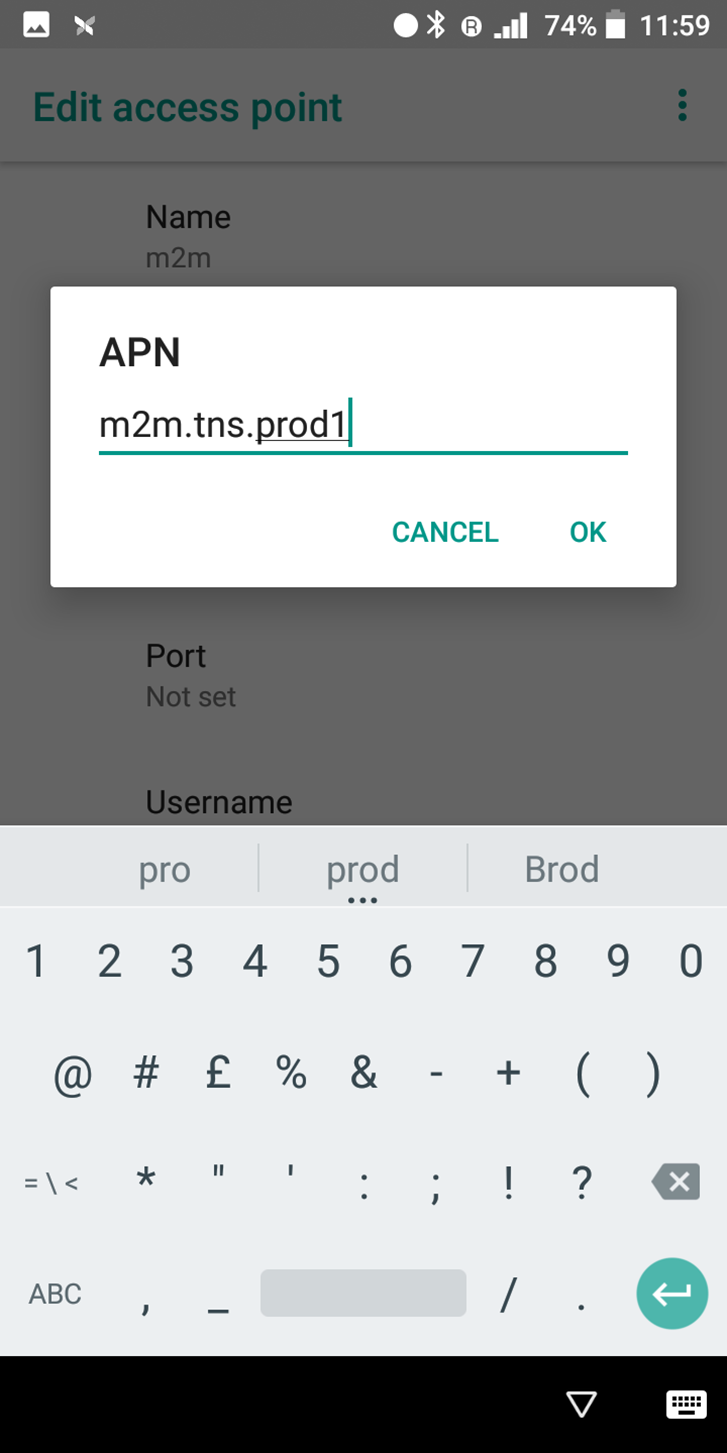Tap the APN text field
Viewport: 727px width, 1453px height.
(362, 427)
